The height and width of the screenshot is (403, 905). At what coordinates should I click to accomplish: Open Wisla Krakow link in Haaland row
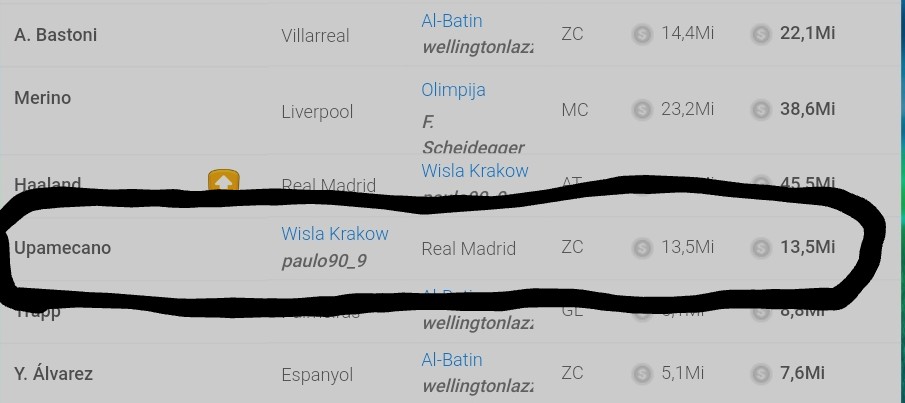pos(474,170)
